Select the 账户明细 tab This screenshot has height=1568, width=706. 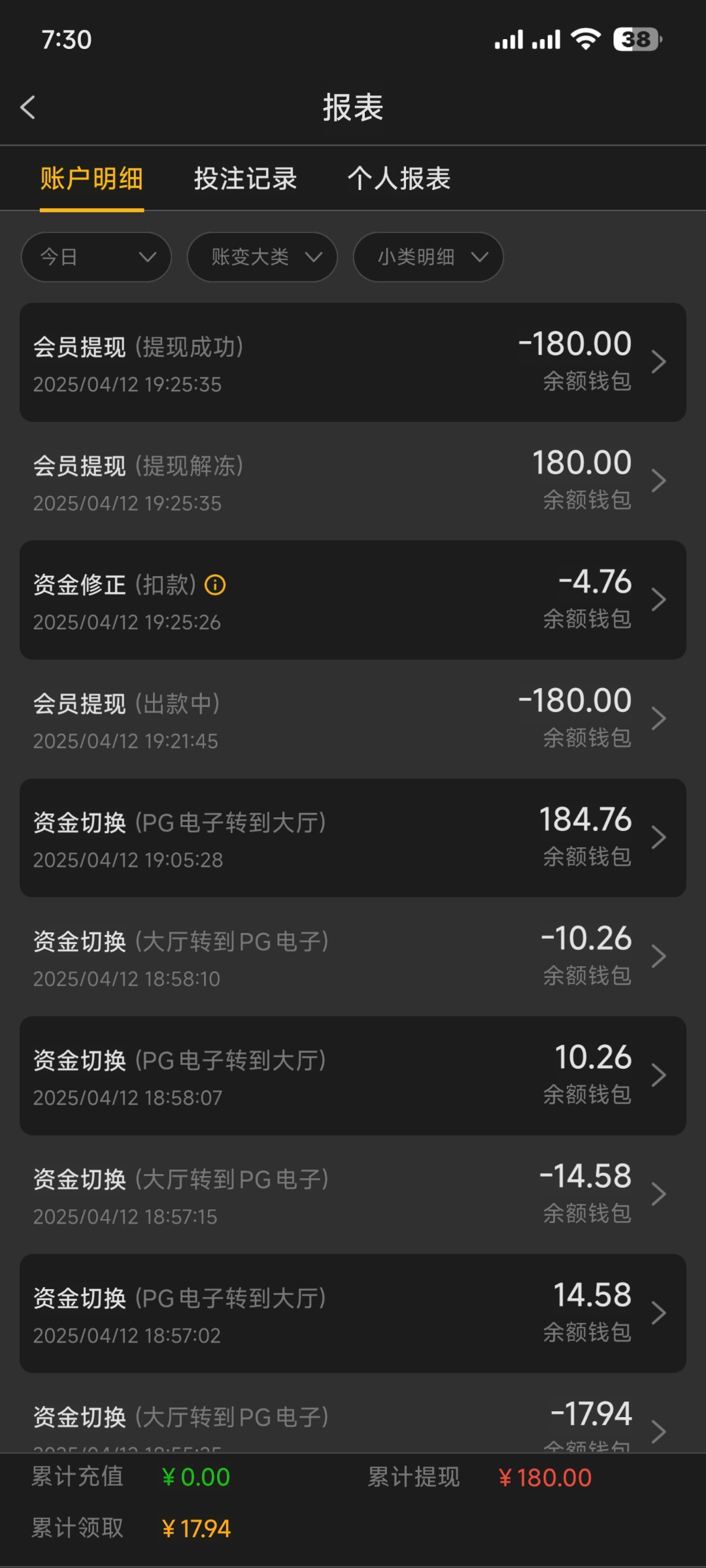(x=92, y=178)
